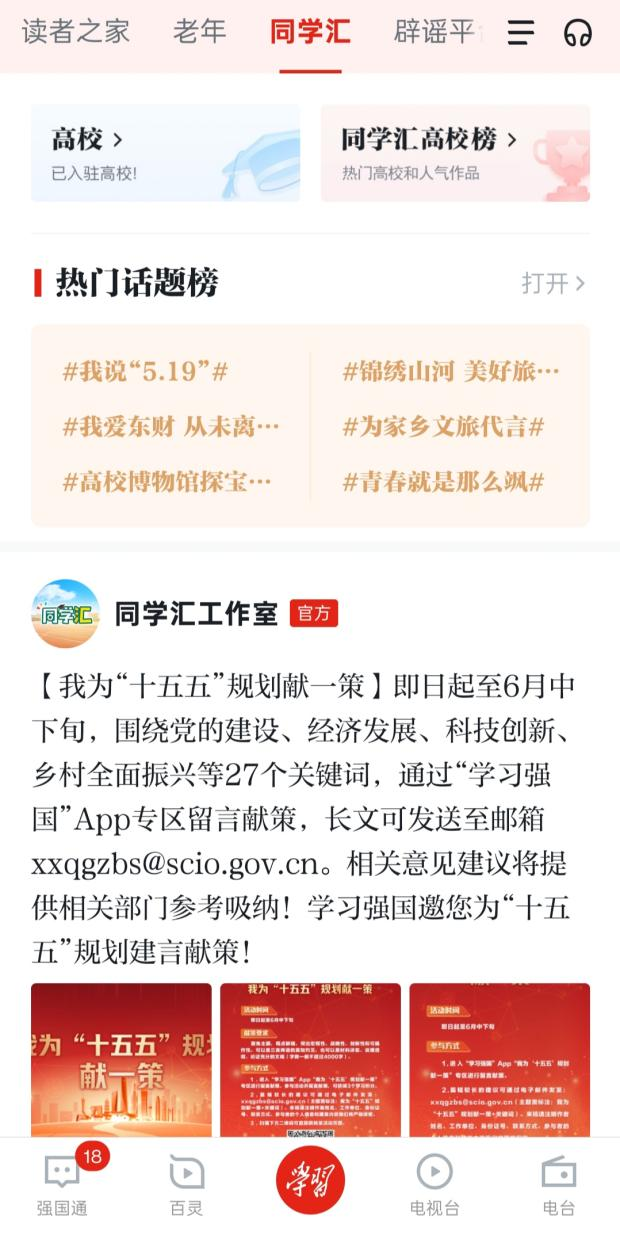Select the 辟谣平台 top tab
This screenshot has height=1235, width=620.
click(x=436, y=32)
